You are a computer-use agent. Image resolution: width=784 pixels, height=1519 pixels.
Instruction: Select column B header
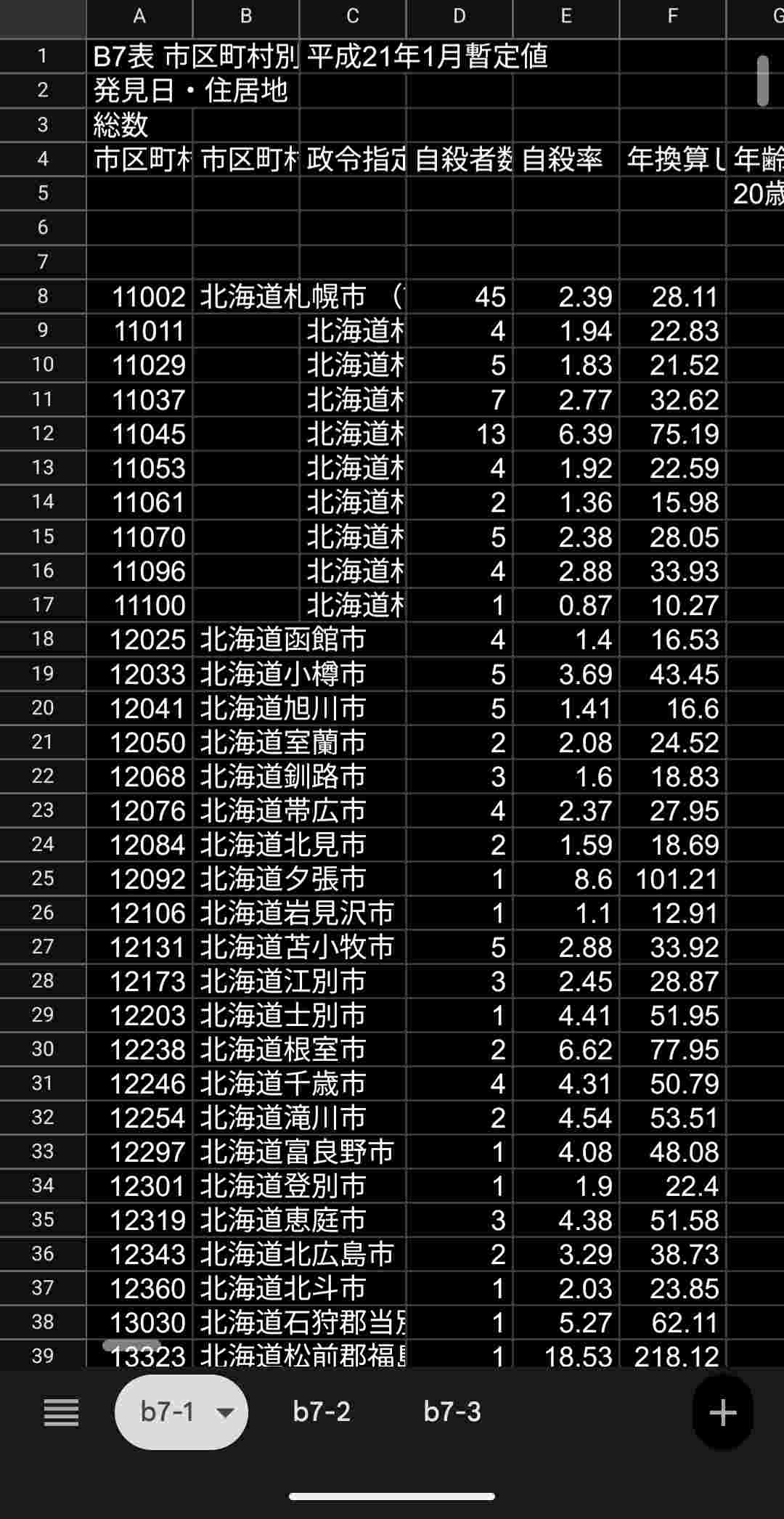click(x=246, y=17)
